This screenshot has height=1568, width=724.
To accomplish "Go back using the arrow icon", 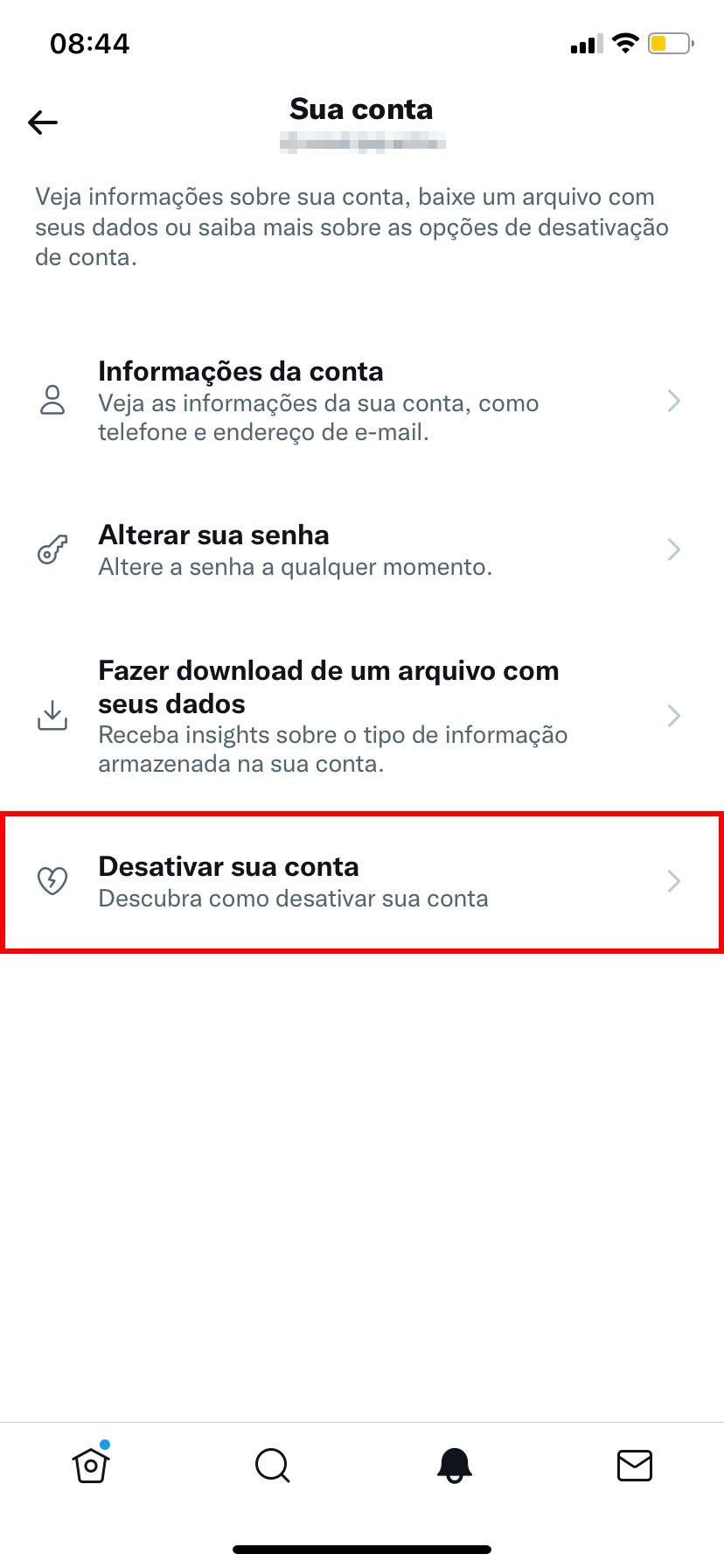I will (43, 122).
